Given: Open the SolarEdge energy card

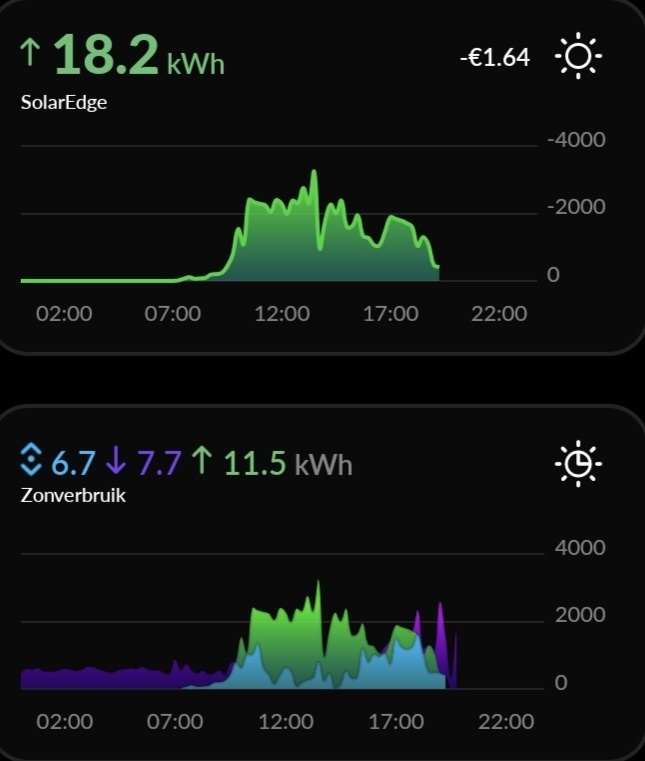Looking at the screenshot, I should pos(64,102).
